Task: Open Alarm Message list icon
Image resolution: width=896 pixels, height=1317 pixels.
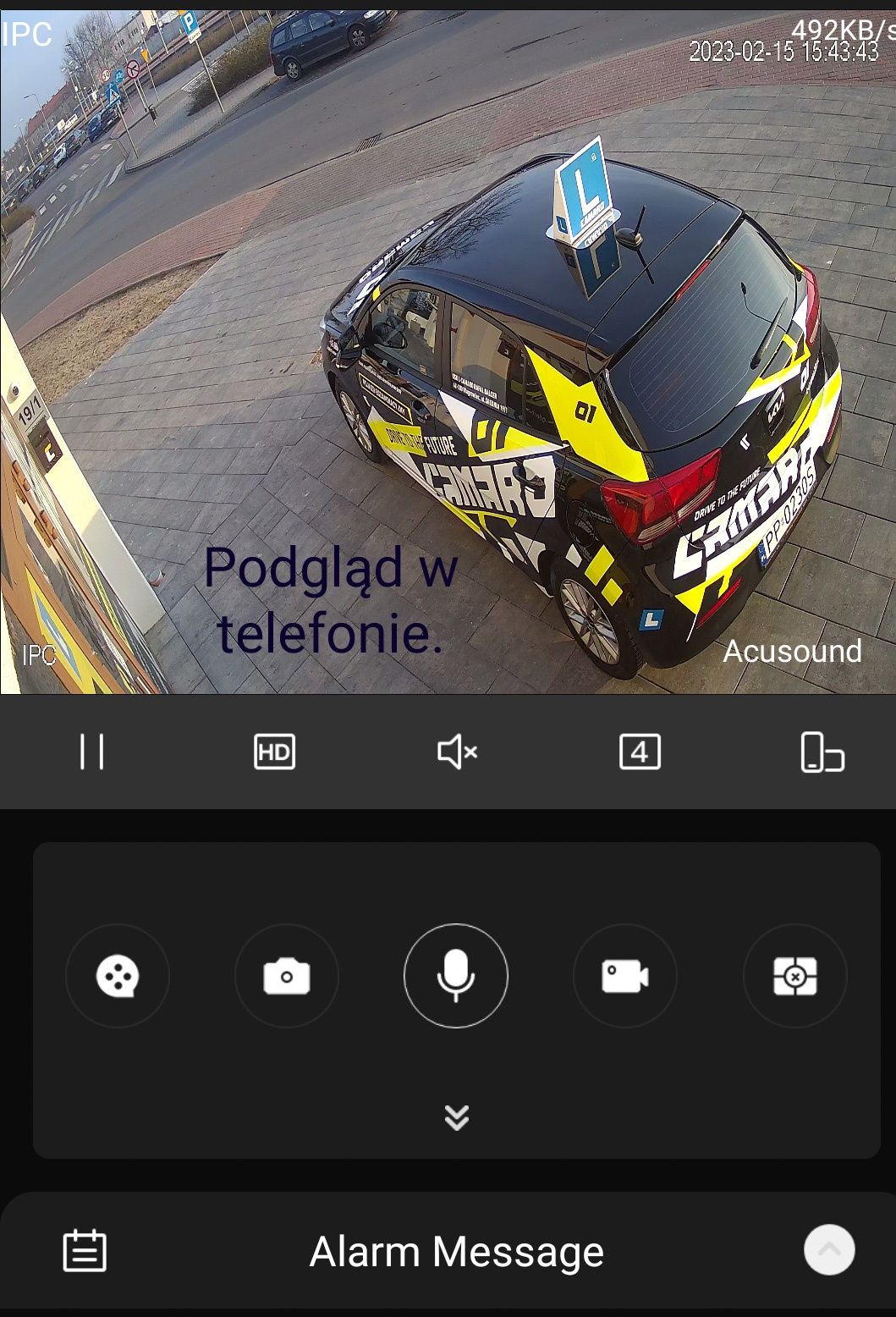Action: pyautogui.click(x=85, y=1251)
